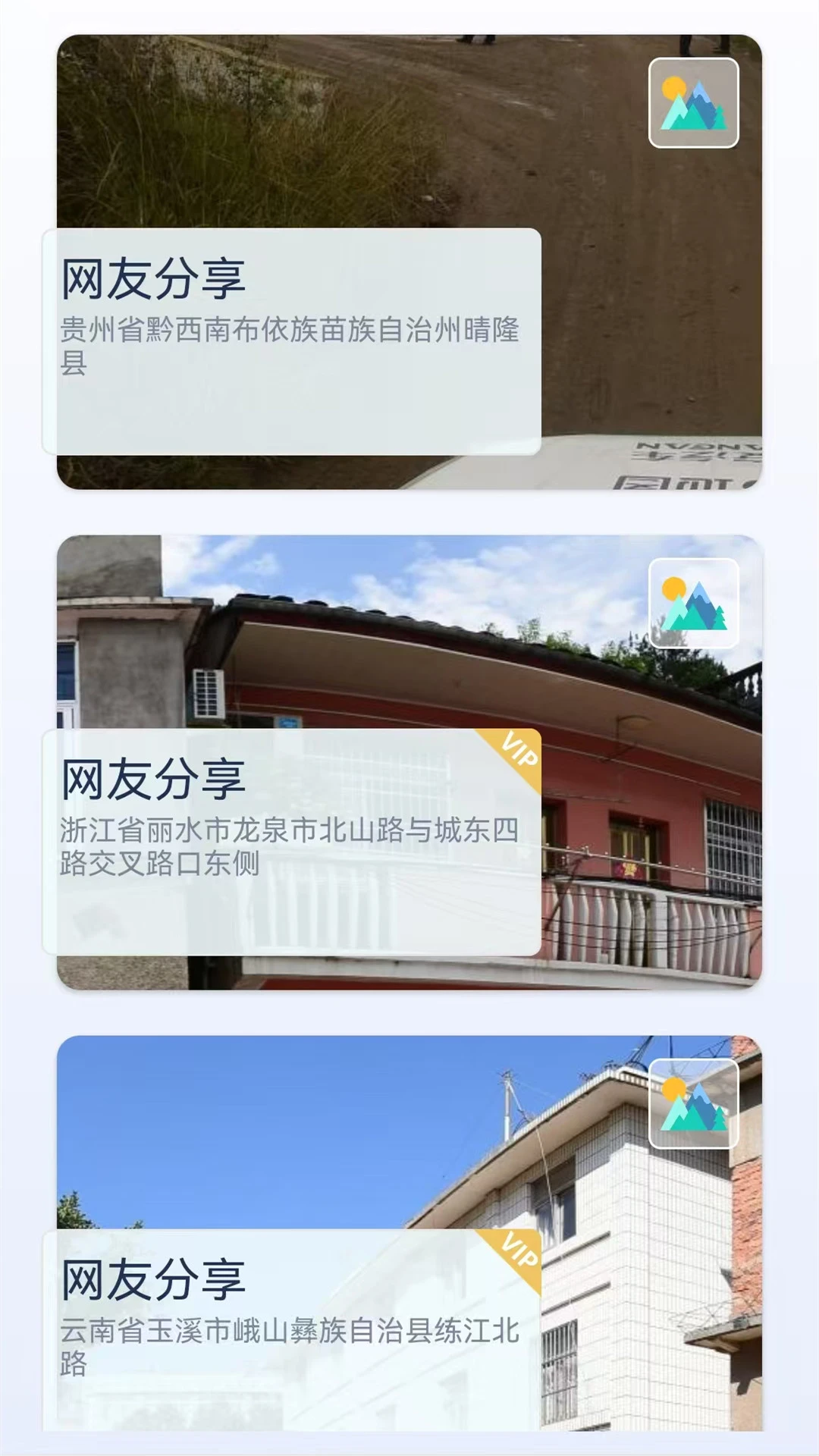Click the image-type indicator on the top photo
Screen dimensions: 819x1456
tap(694, 104)
